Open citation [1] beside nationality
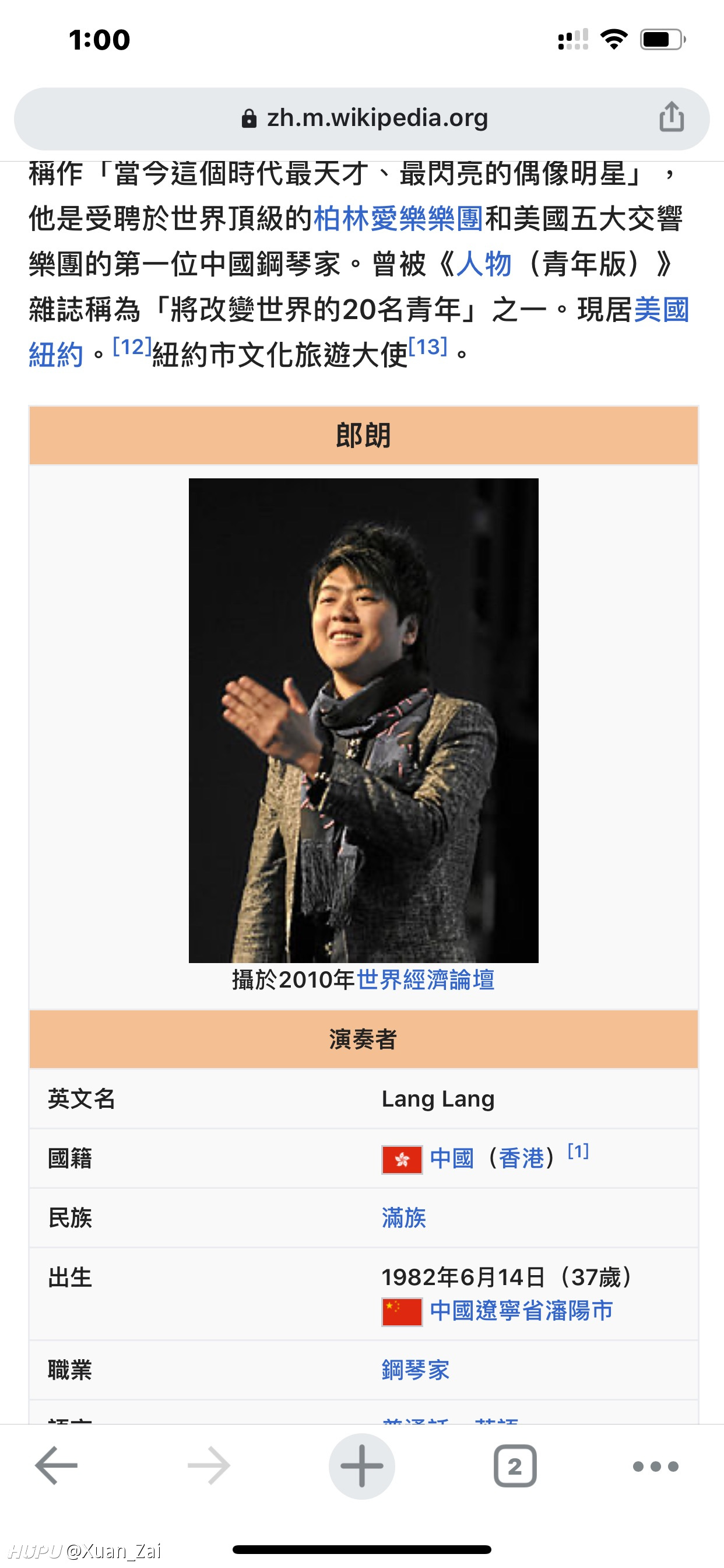 [578, 1151]
